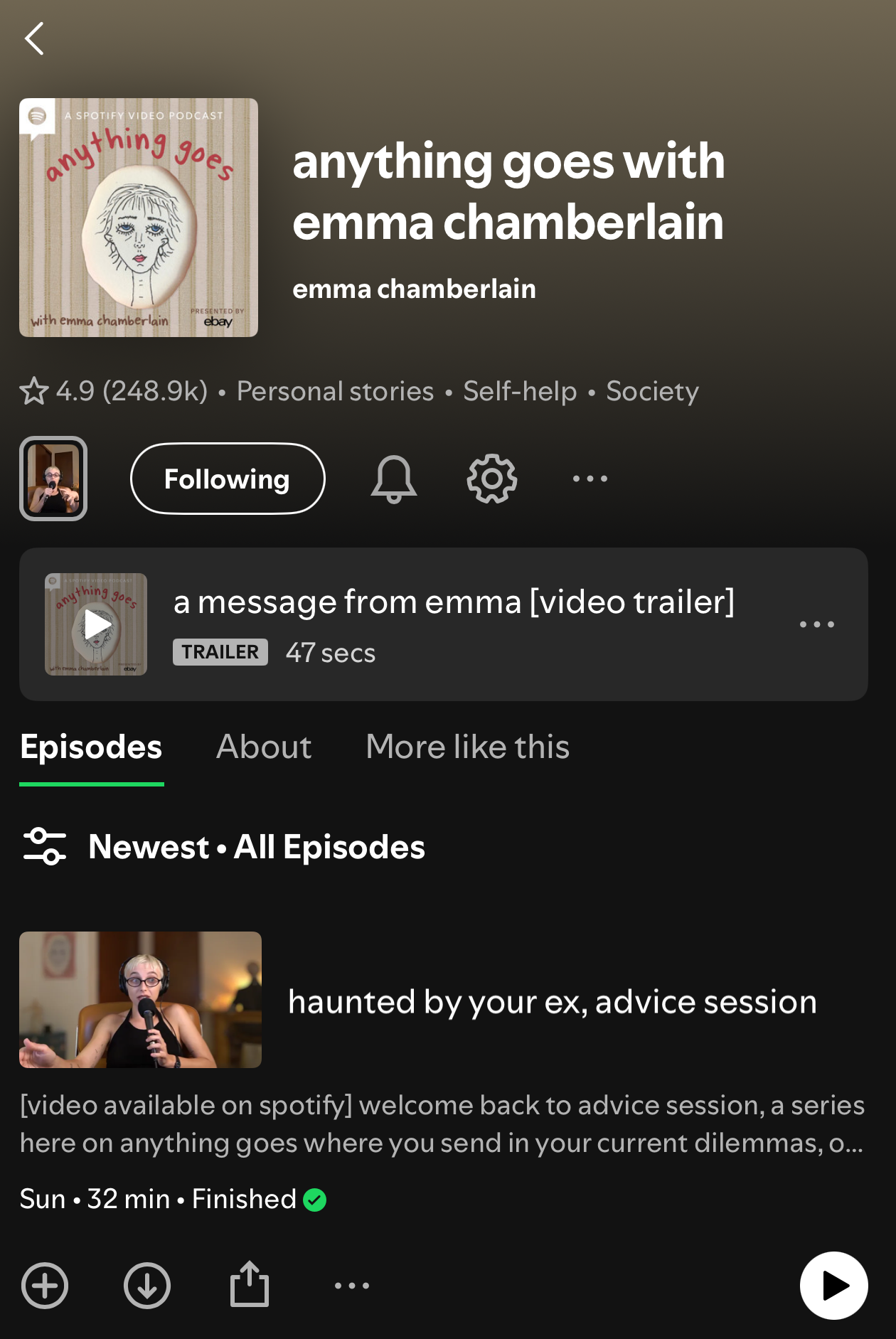The height and width of the screenshot is (1339, 896).
Task: Download the haunted by your ex episode
Action: (147, 1285)
